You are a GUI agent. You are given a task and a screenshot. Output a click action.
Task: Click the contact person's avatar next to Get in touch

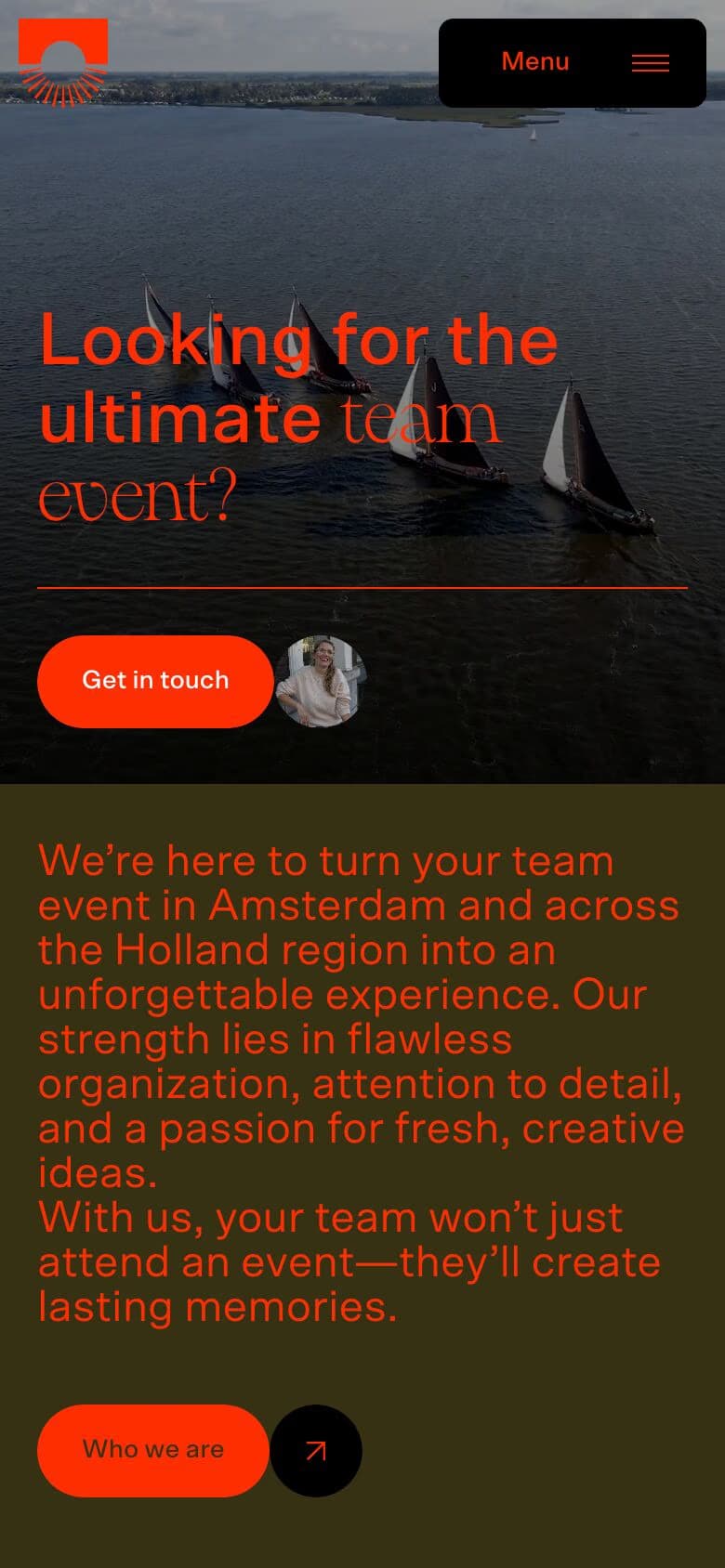point(320,682)
